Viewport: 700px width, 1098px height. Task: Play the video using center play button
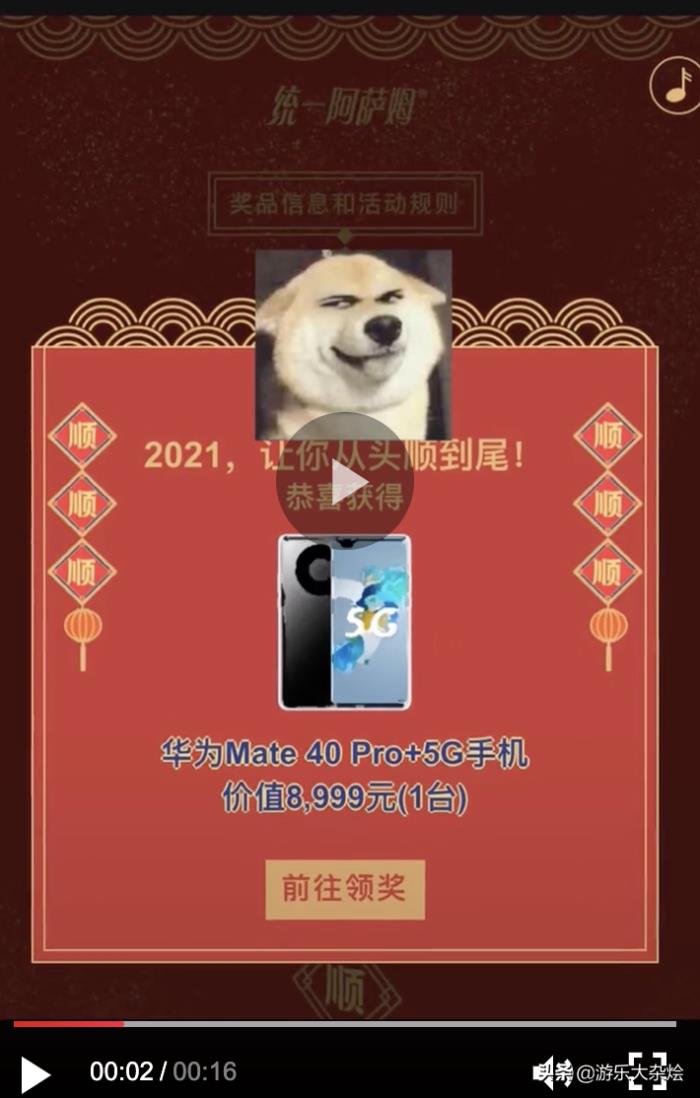[x=344, y=481]
